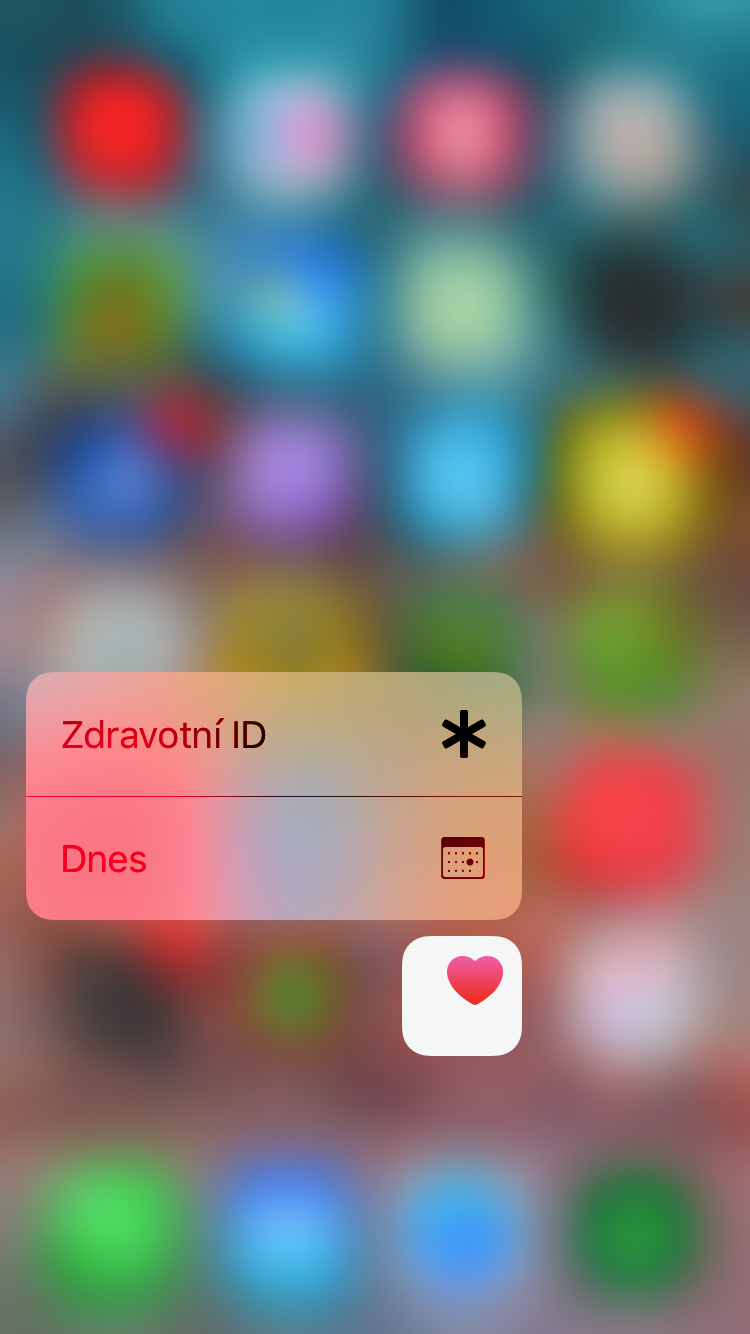
Task: Select the Dnes shortcut
Action: (x=273, y=859)
